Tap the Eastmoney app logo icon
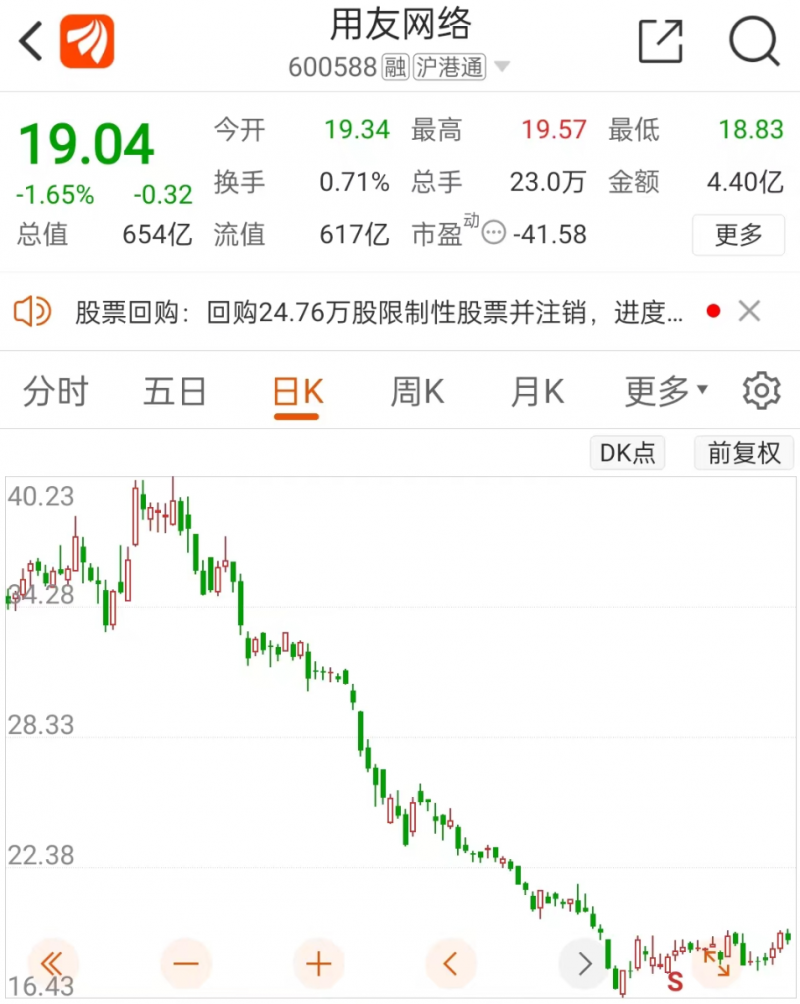The image size is (800, 1004). tap(85, 42)
